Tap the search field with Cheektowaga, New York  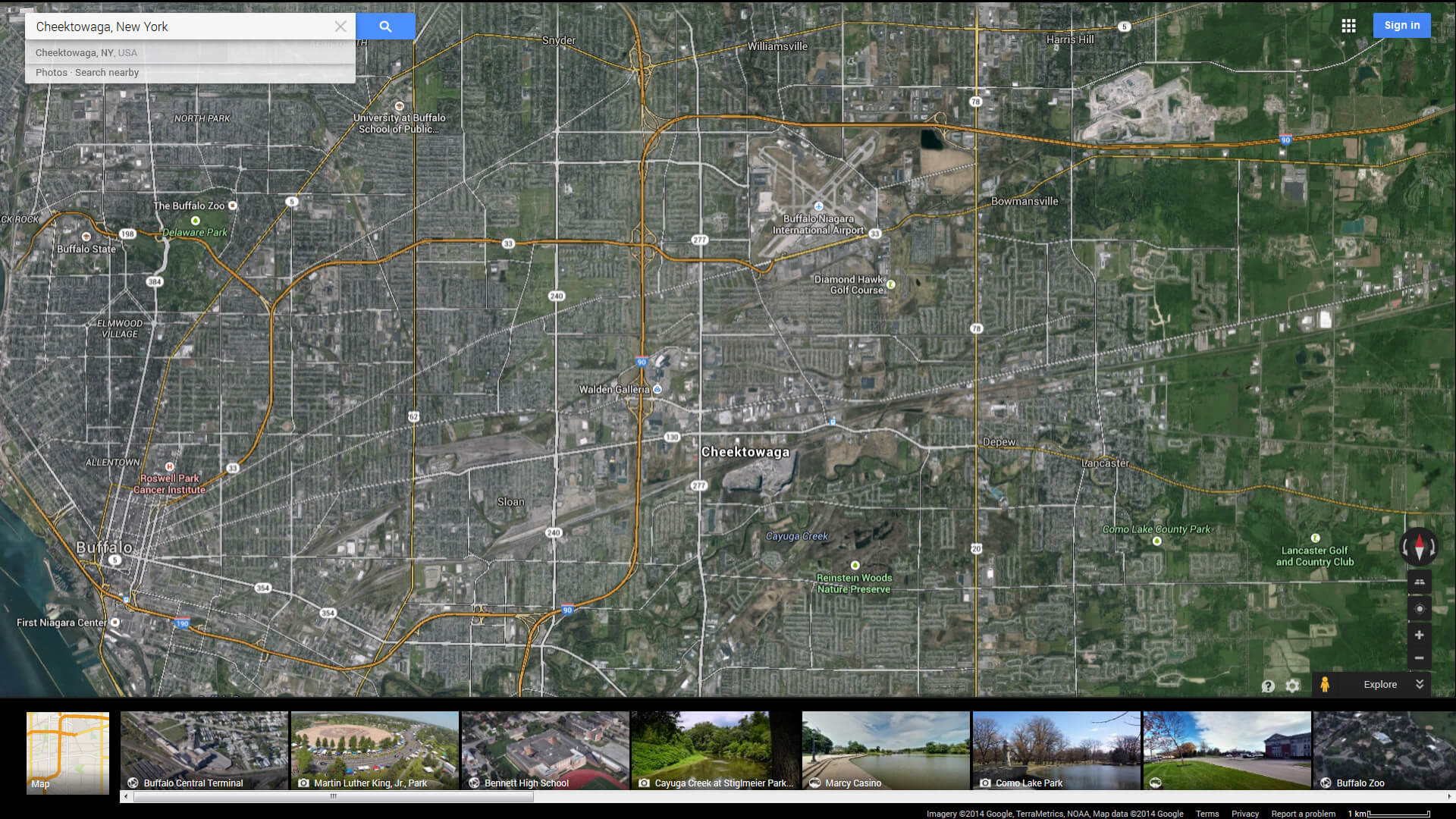click(178, 27)
